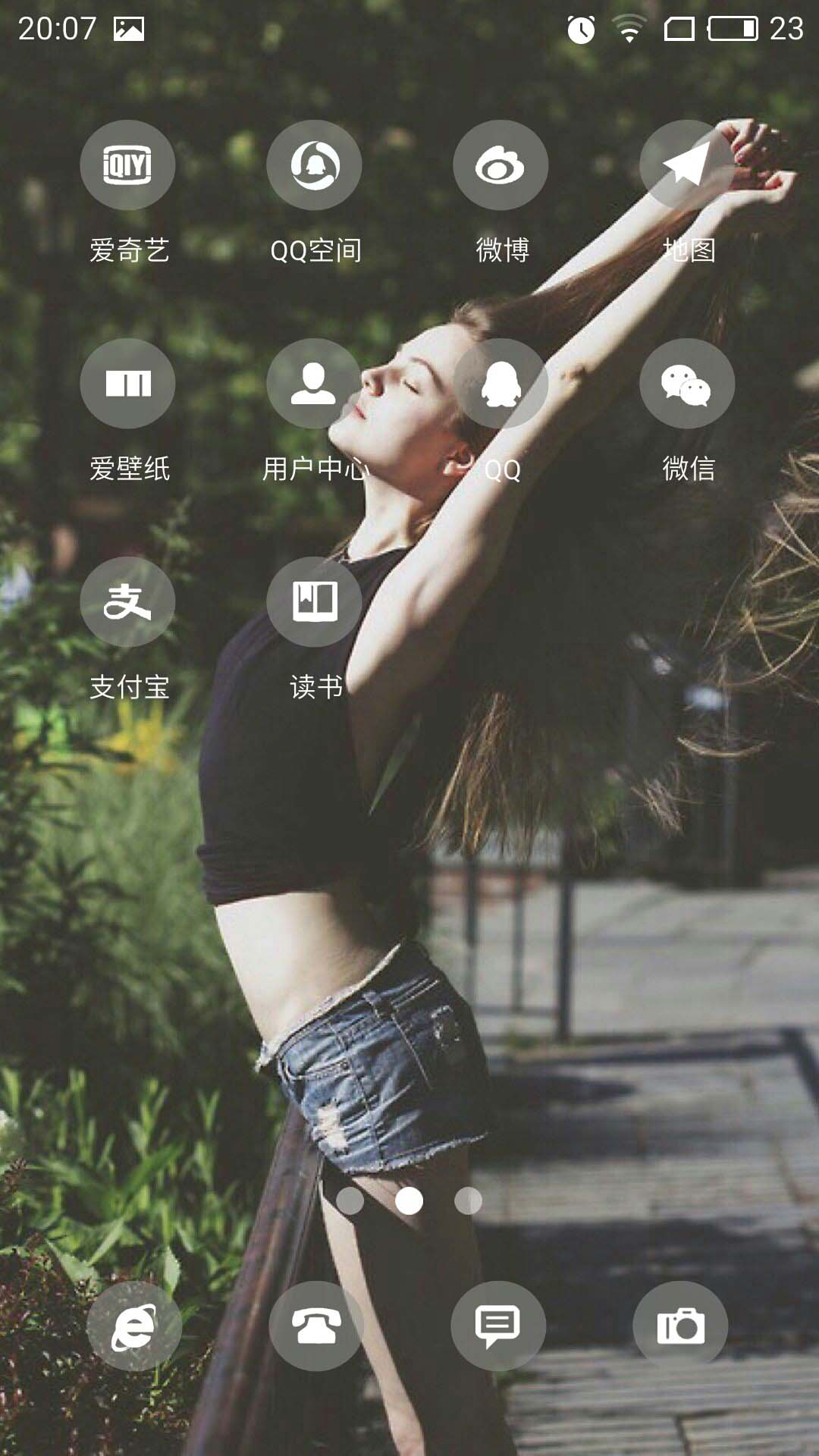Launch the camera
The width and height of the screenshot is (819, 1456).
680,1326
